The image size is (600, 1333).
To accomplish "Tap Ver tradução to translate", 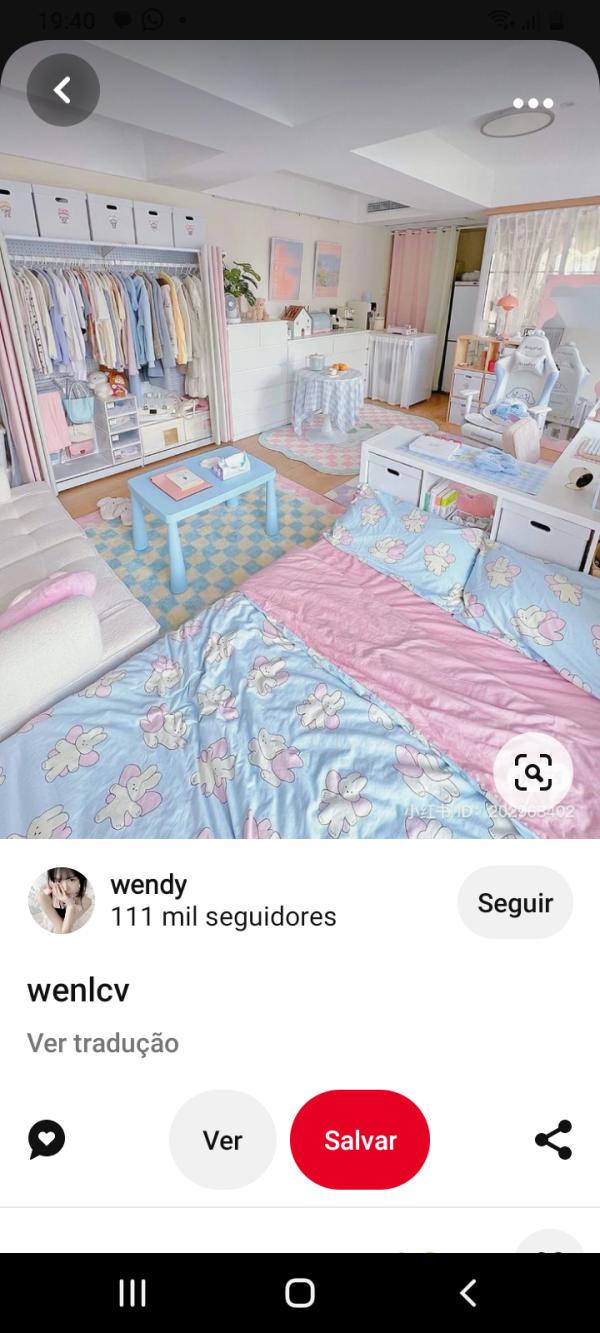I will (x=103, y=1043).
